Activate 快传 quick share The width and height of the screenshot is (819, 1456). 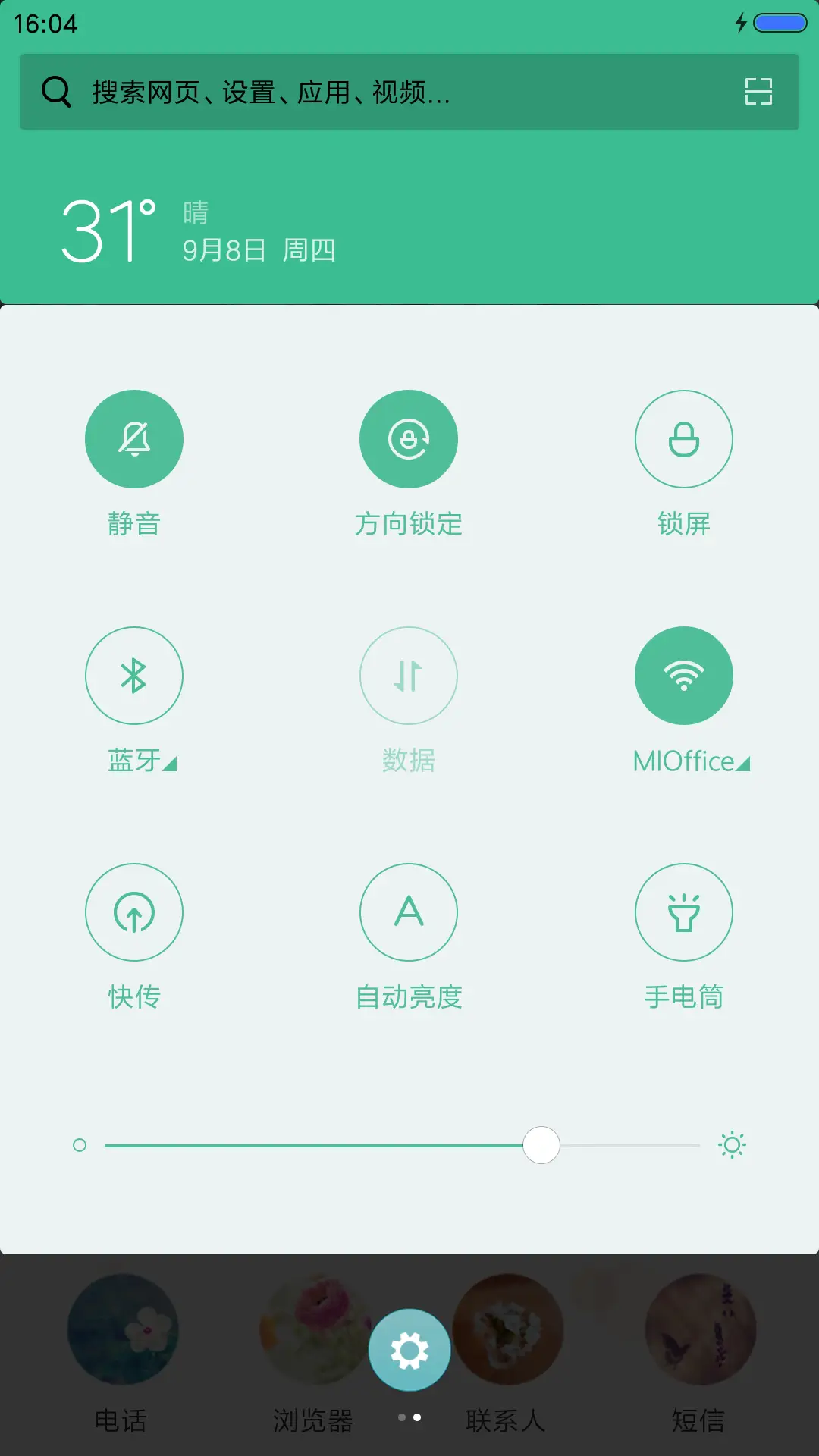pos(134,912)
